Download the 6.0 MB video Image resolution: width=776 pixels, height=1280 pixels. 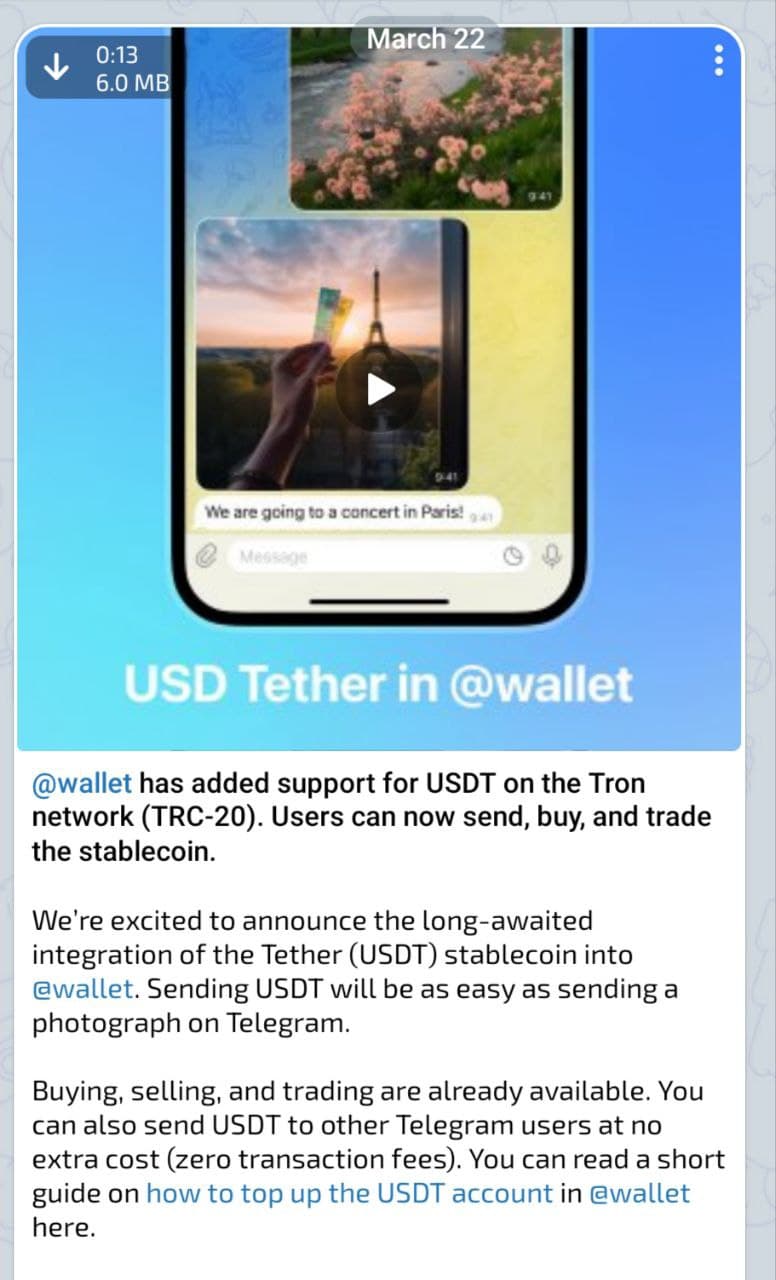[x=57, y=67]
